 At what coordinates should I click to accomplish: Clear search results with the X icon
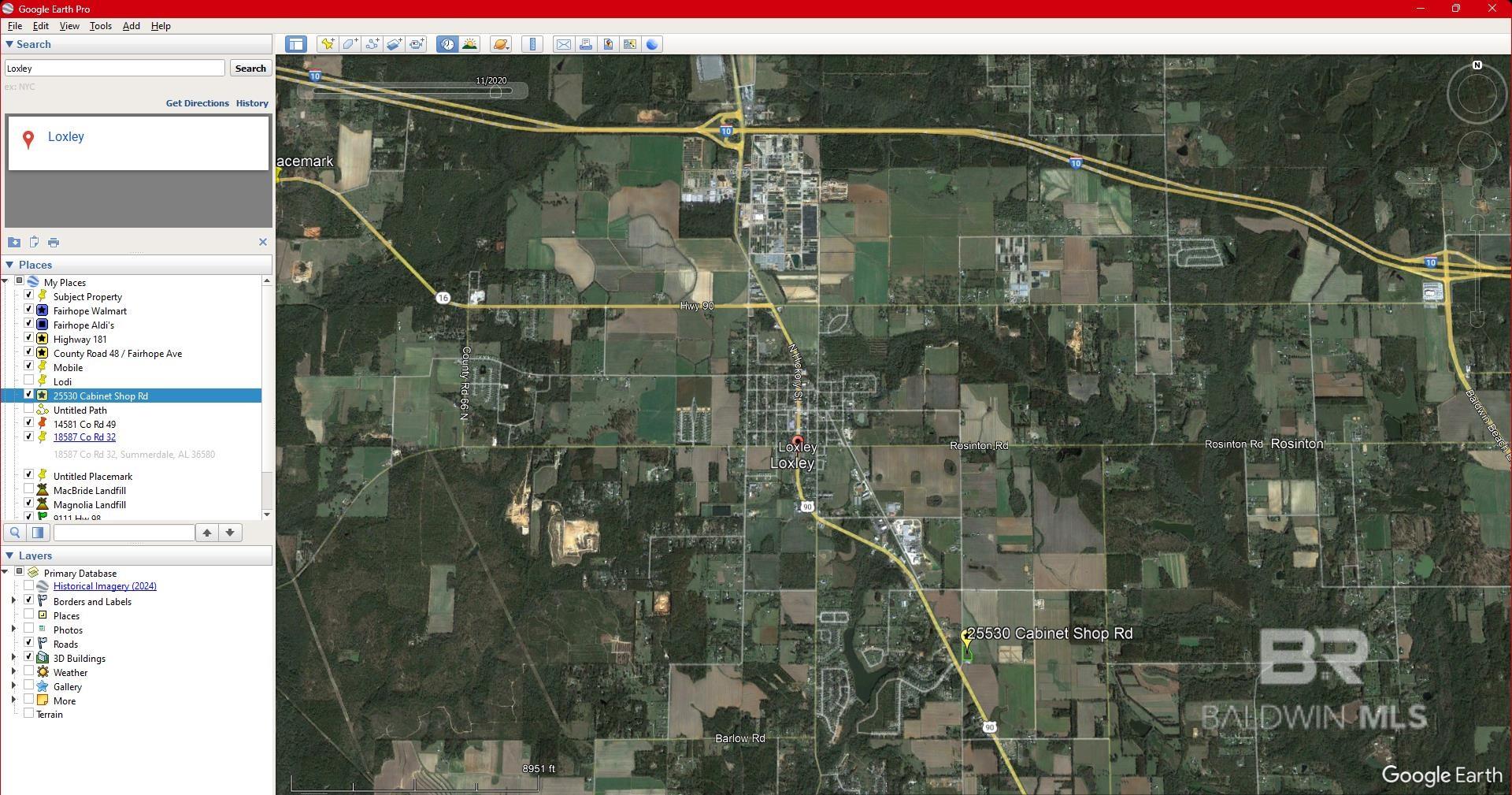point(263,242)
